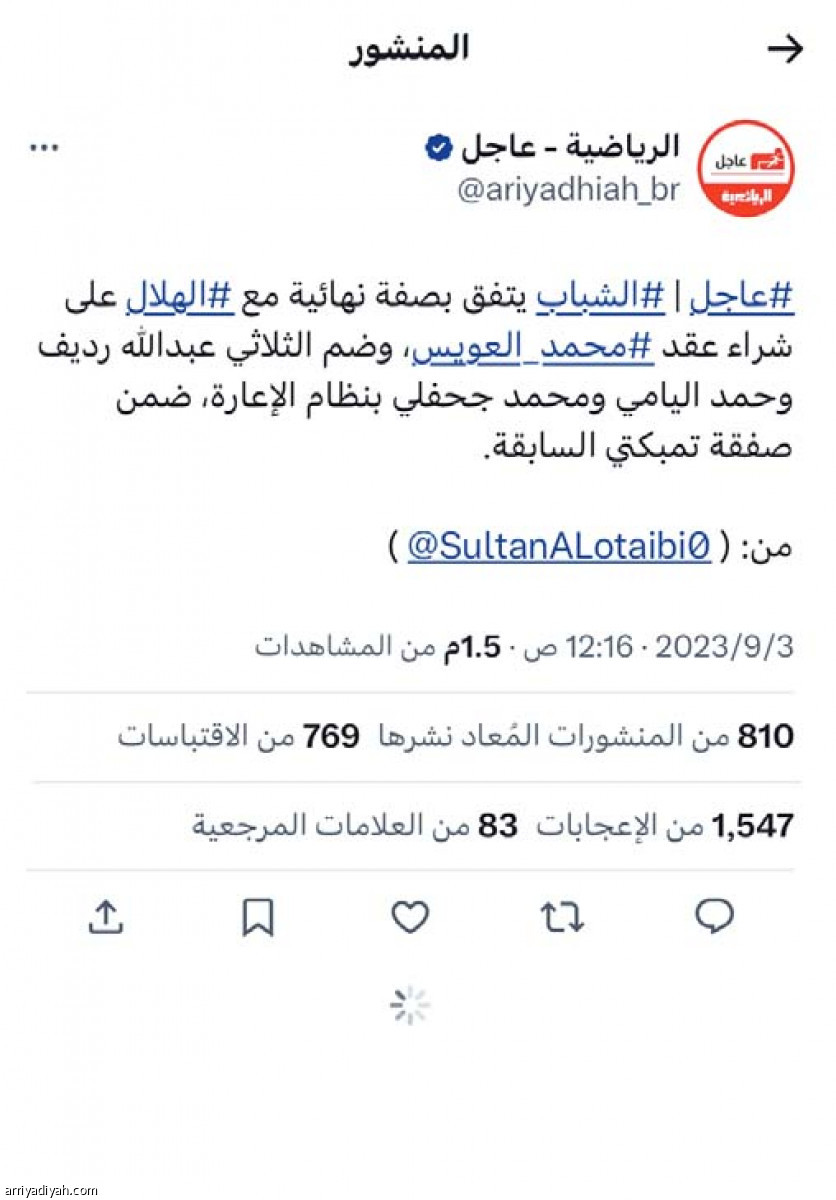
Task: Go back using the top arrow
Action: tap(784, 50)
